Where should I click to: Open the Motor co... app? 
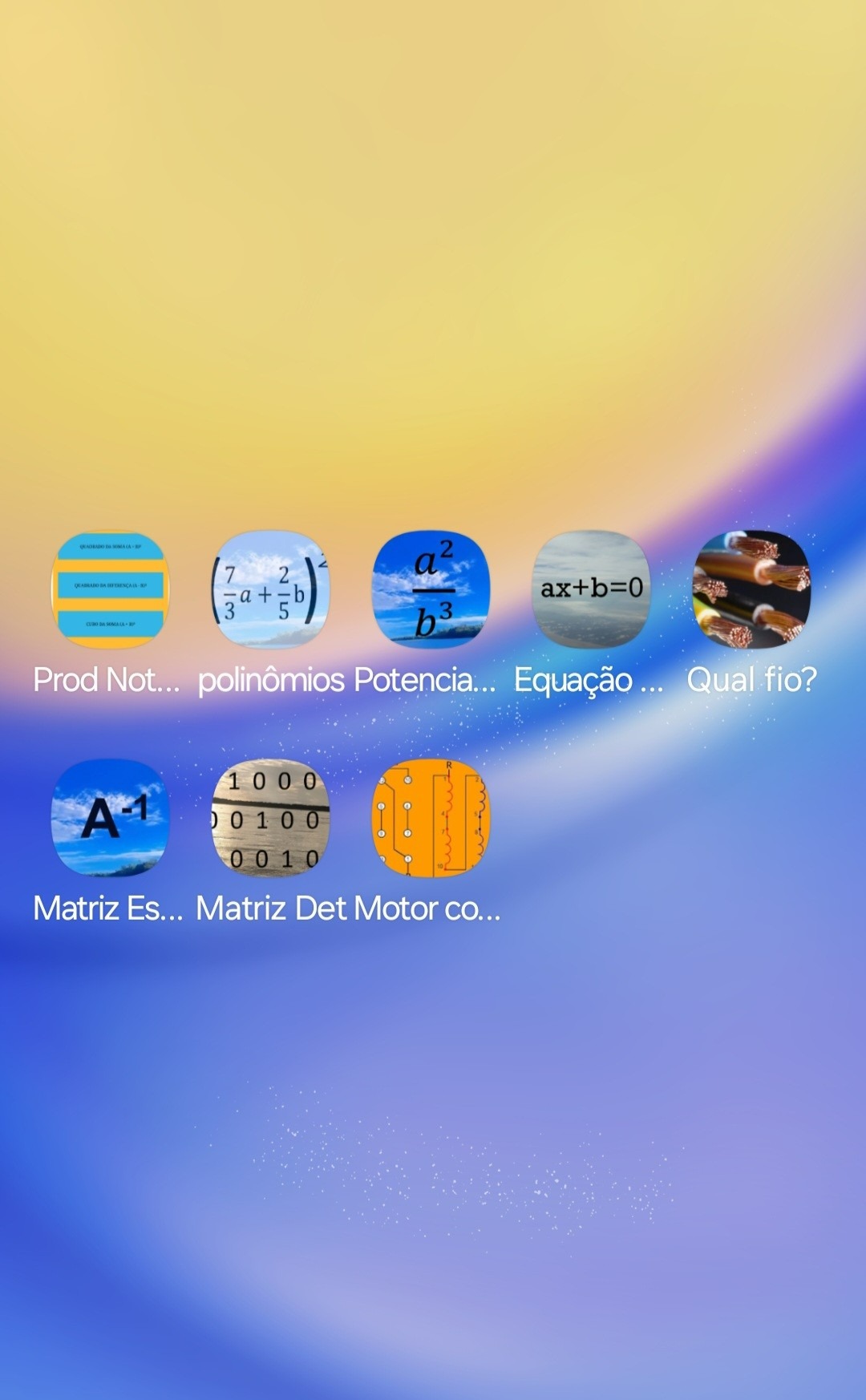click(x=431, y=818)
